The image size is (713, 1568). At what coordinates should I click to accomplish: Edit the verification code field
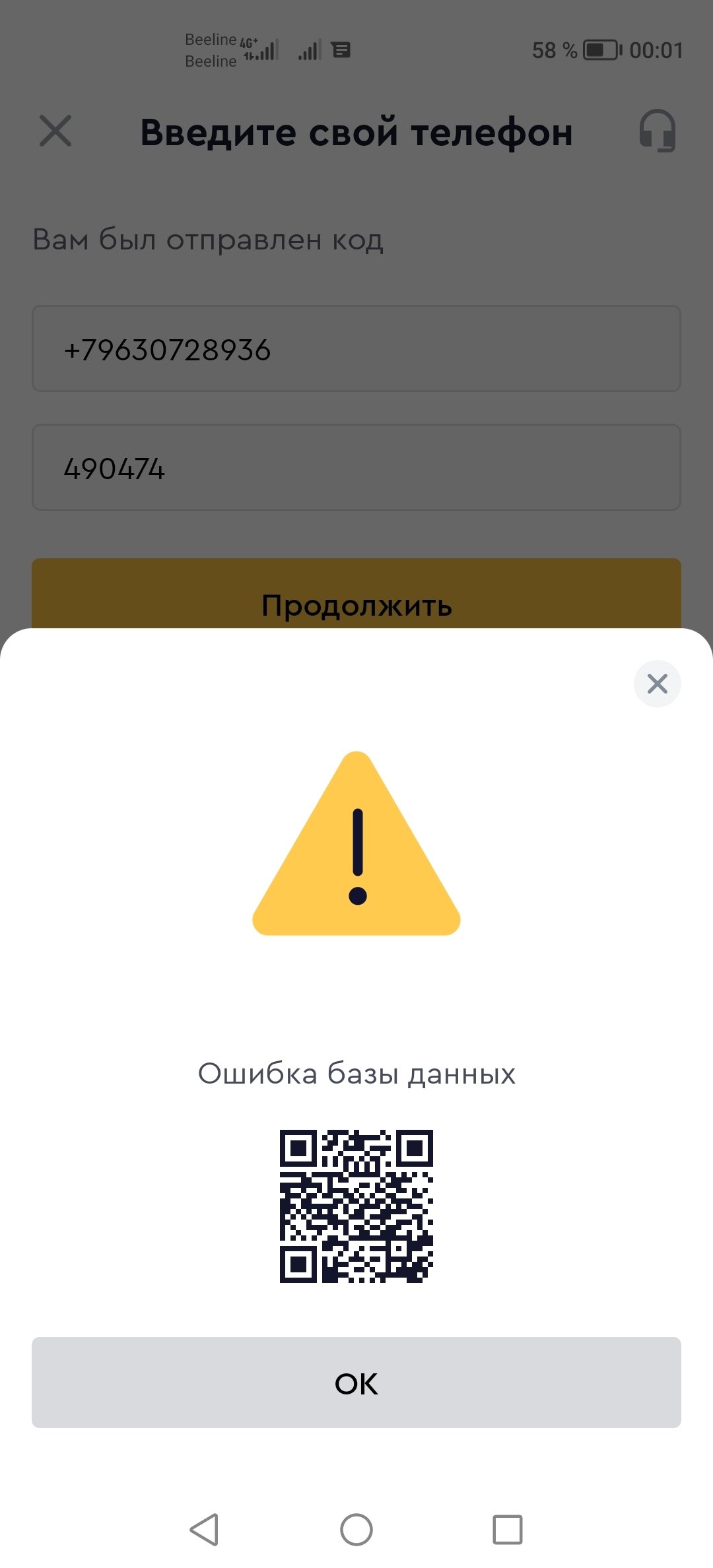coord(356,467)
